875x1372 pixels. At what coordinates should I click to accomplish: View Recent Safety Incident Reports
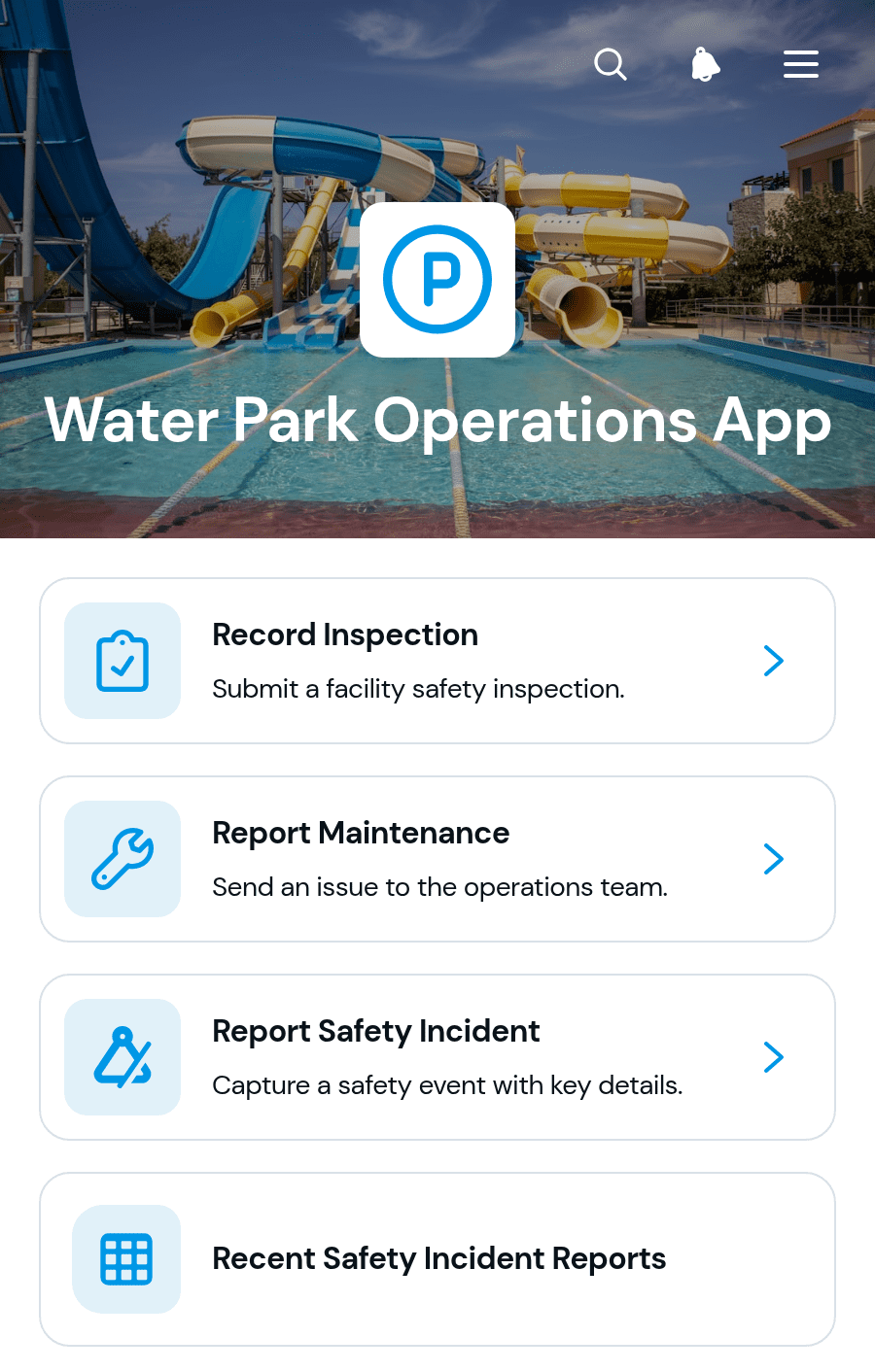click(x=437, y=1259)
